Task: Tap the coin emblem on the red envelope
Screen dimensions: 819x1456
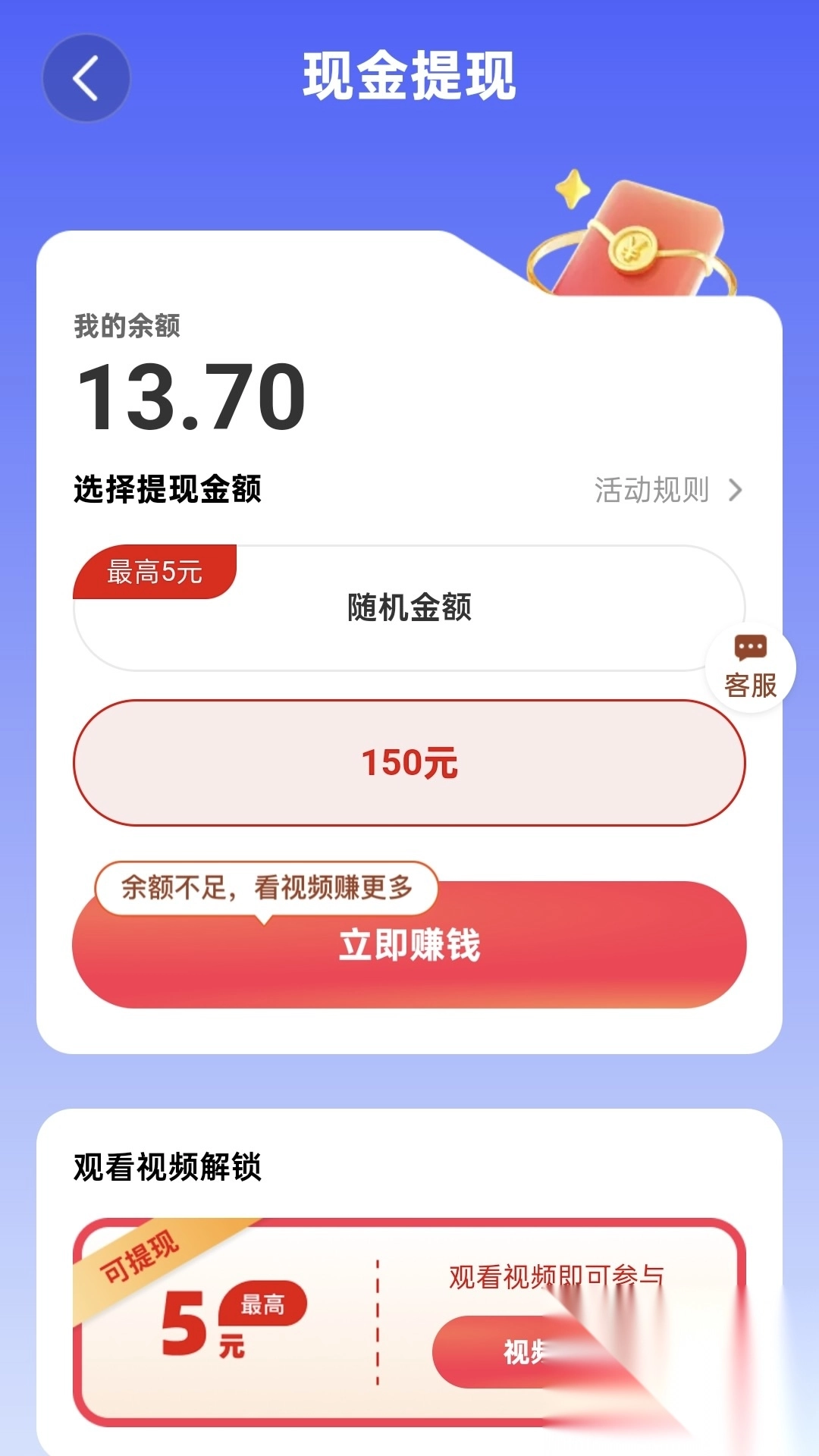Action: (632, 250)
